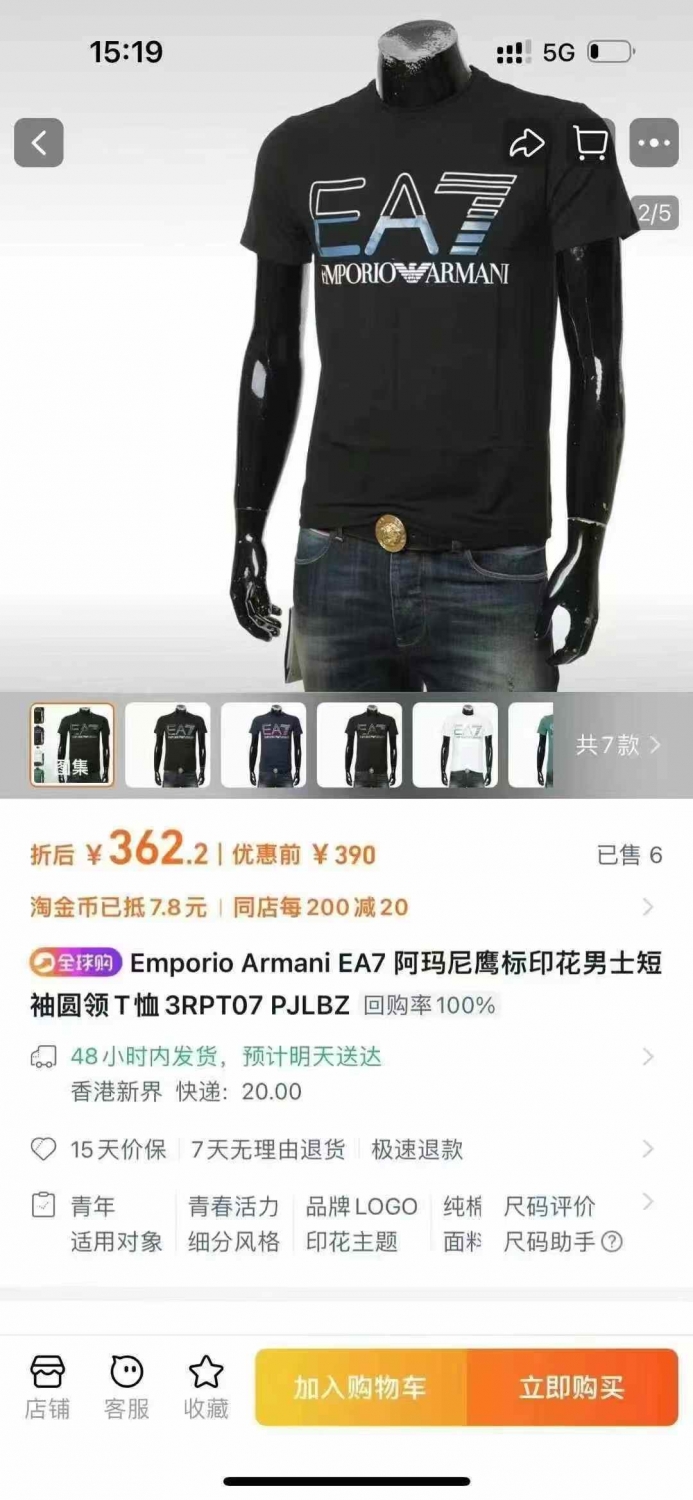This screenshot has height=1500, width=693.
Task: View all variants via 共7款
Action: pyautogui.click(x=618, y=745)
